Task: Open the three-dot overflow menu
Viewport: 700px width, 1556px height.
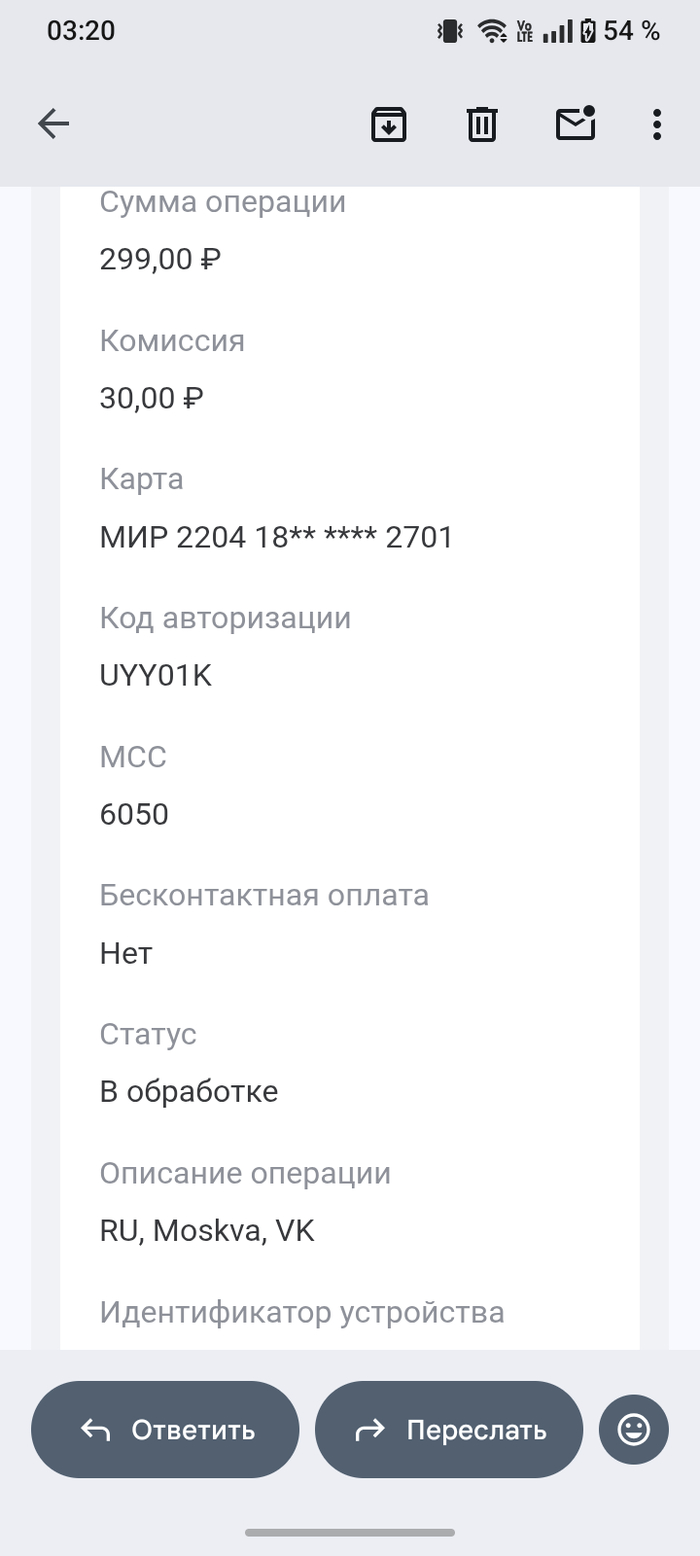Action: coord(656,124)
